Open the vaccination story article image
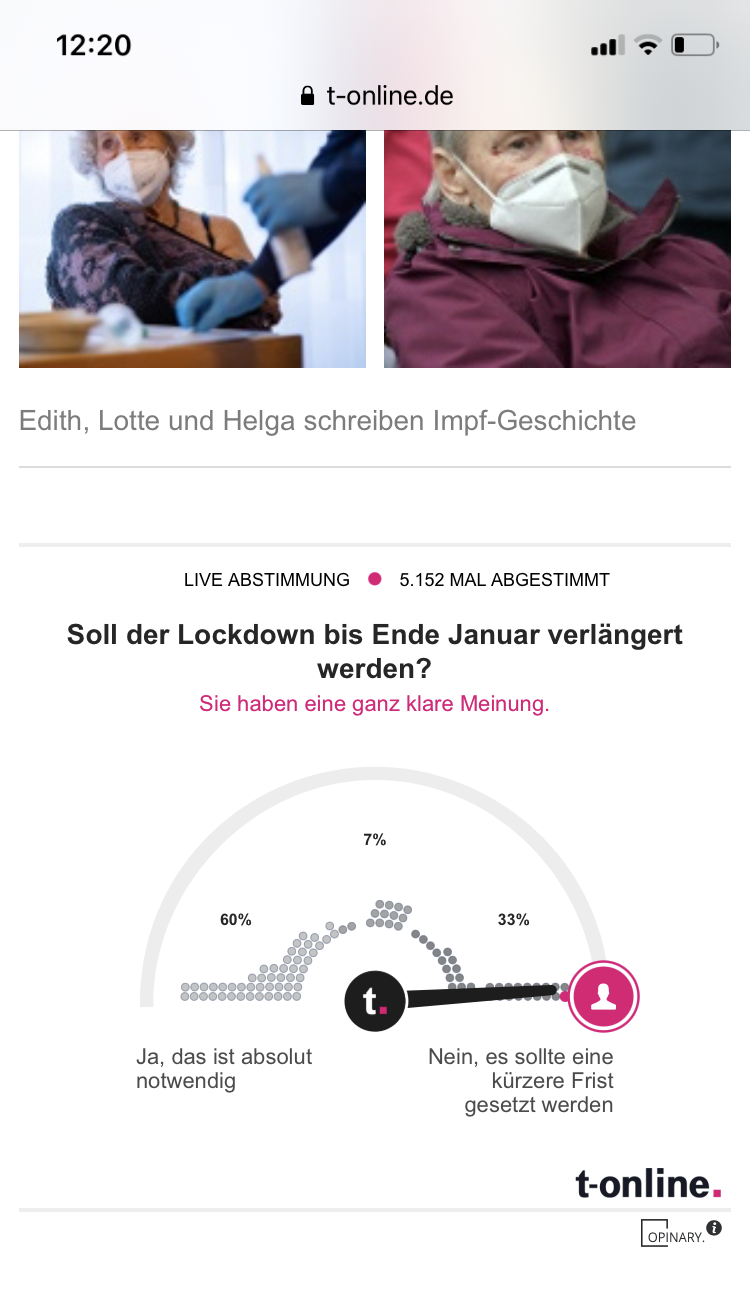The width and height of the screenshot is (750, 1305). coord(192,248)
